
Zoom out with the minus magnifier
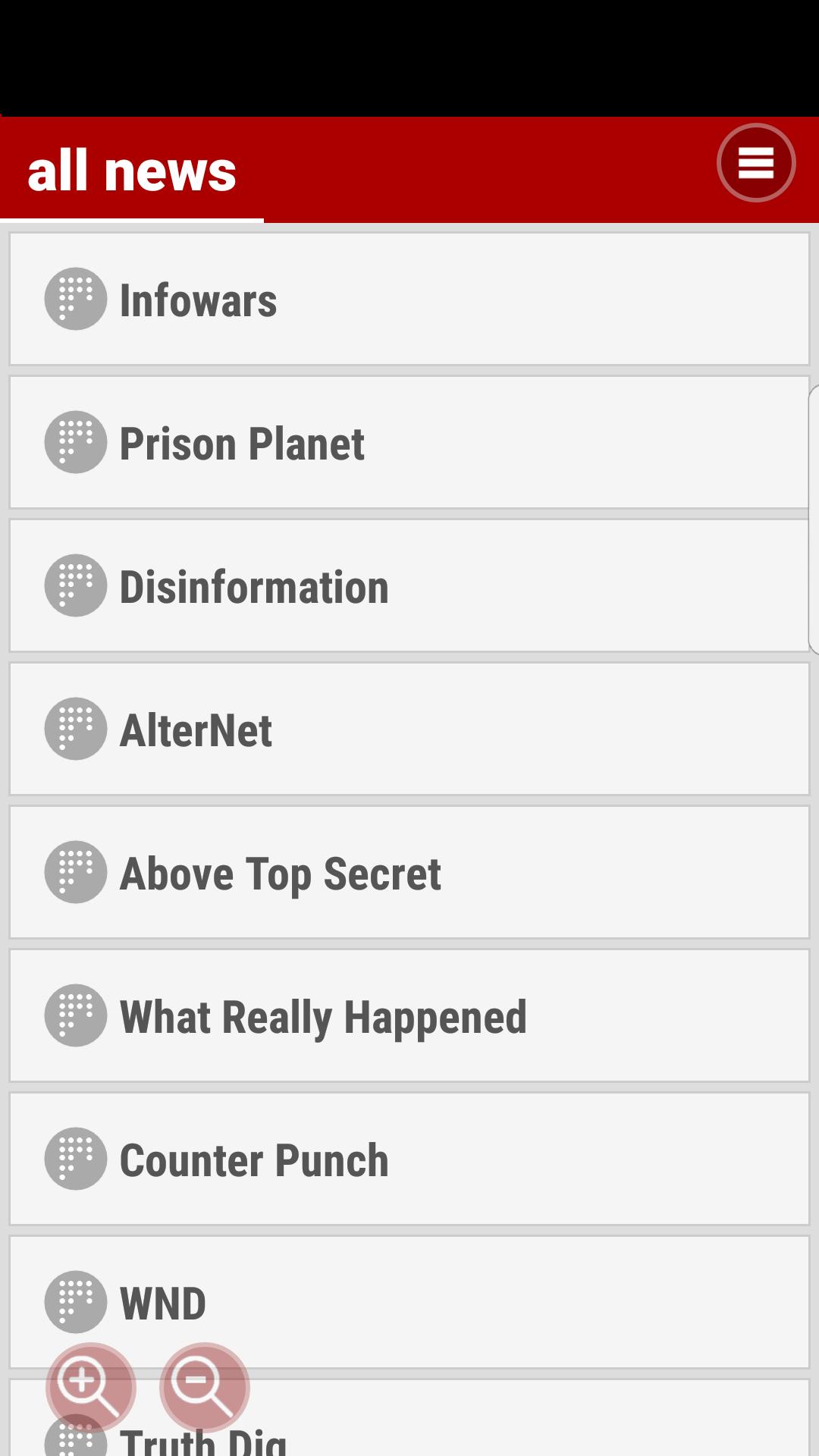click(x=204, y=1387)
